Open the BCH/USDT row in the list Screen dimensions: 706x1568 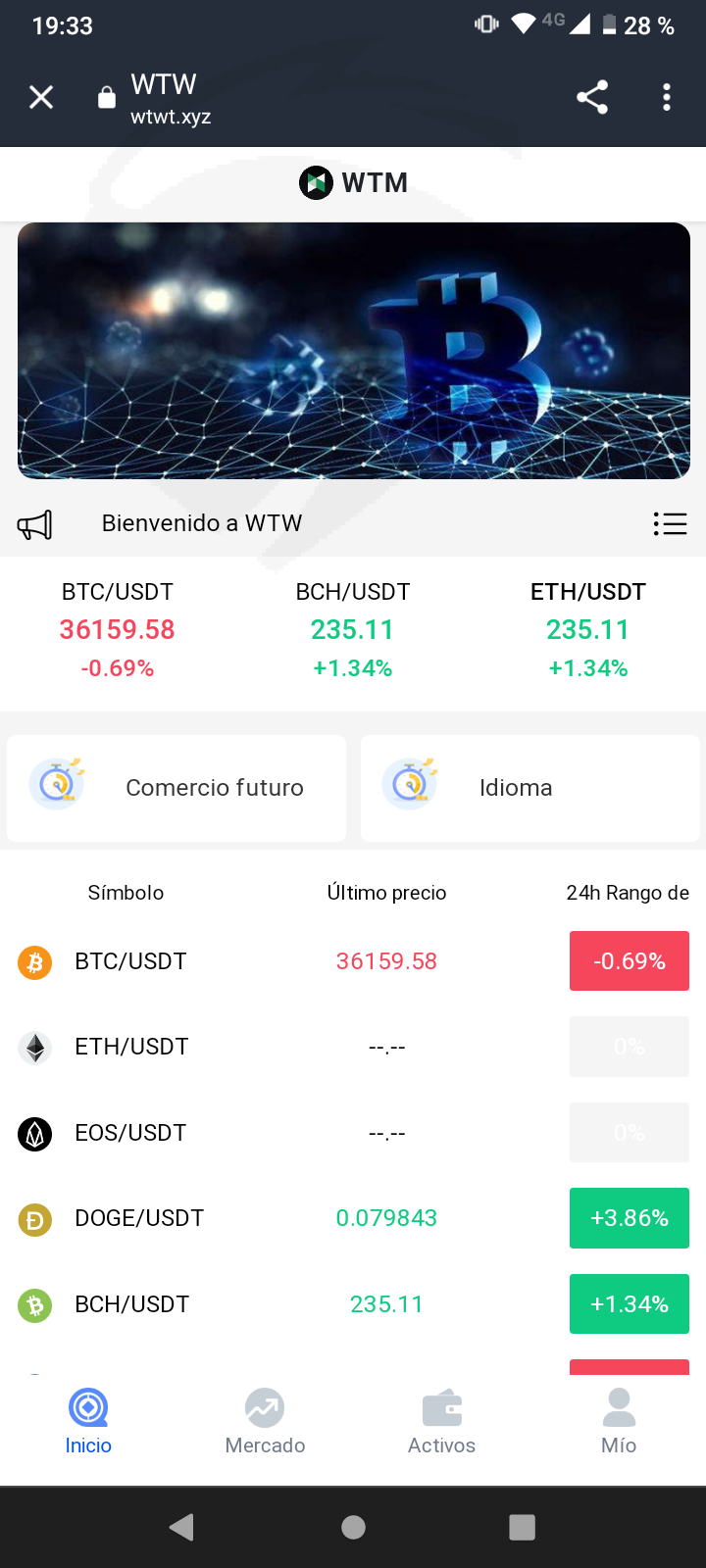(353, 1304)
